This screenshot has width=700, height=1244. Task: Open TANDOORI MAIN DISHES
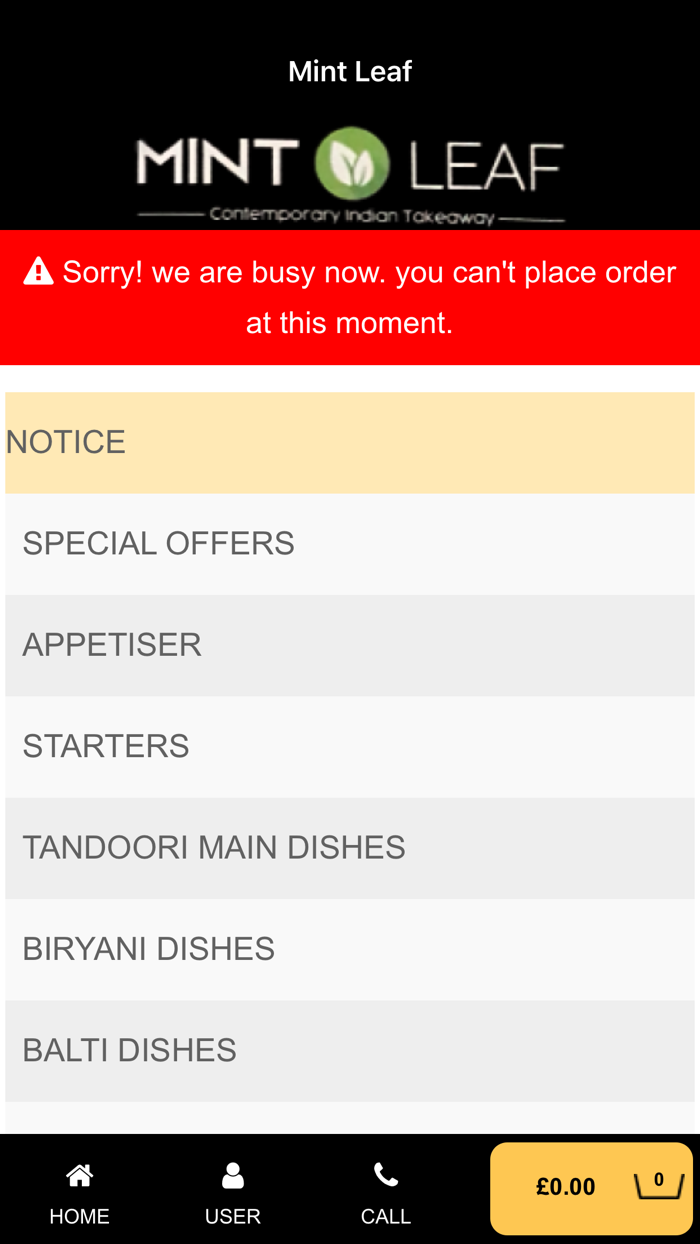pyautogui.click(x=350, y=848)
